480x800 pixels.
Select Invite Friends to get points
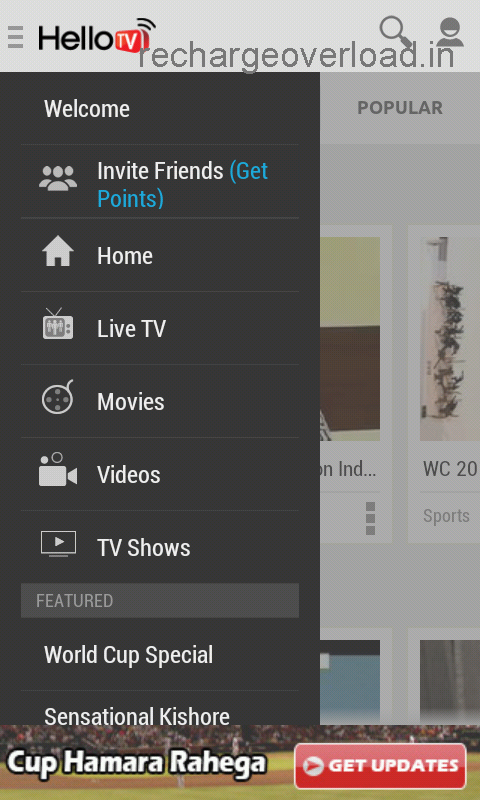(x=160, y=182)
